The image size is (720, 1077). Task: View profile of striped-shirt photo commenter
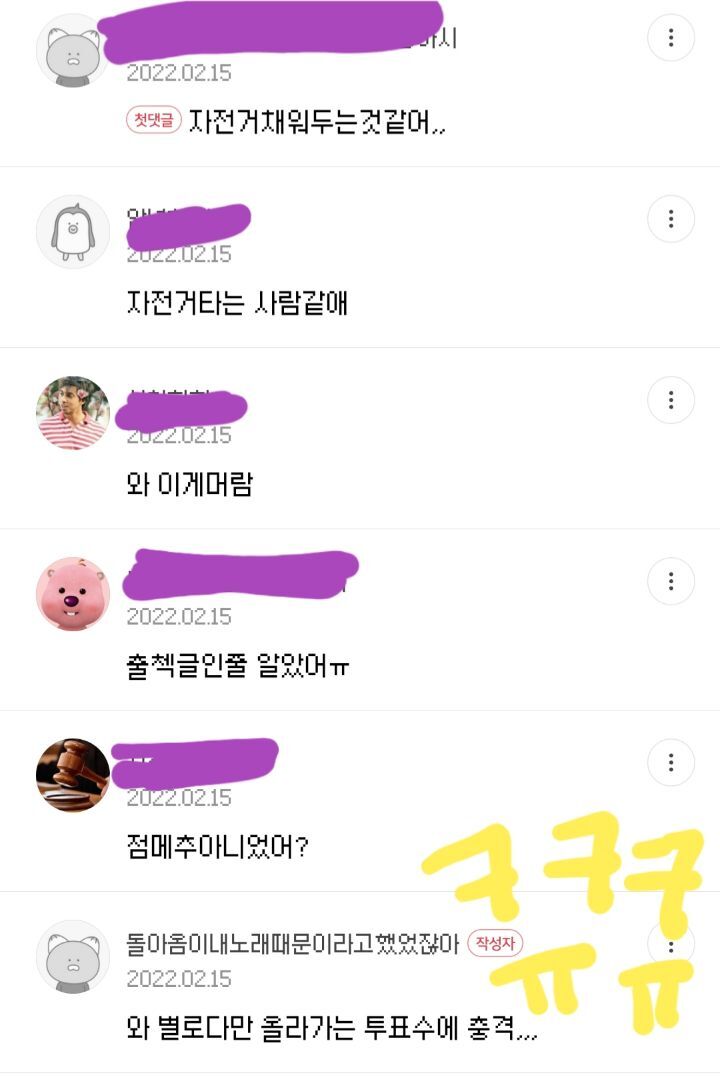pos(73,413)
